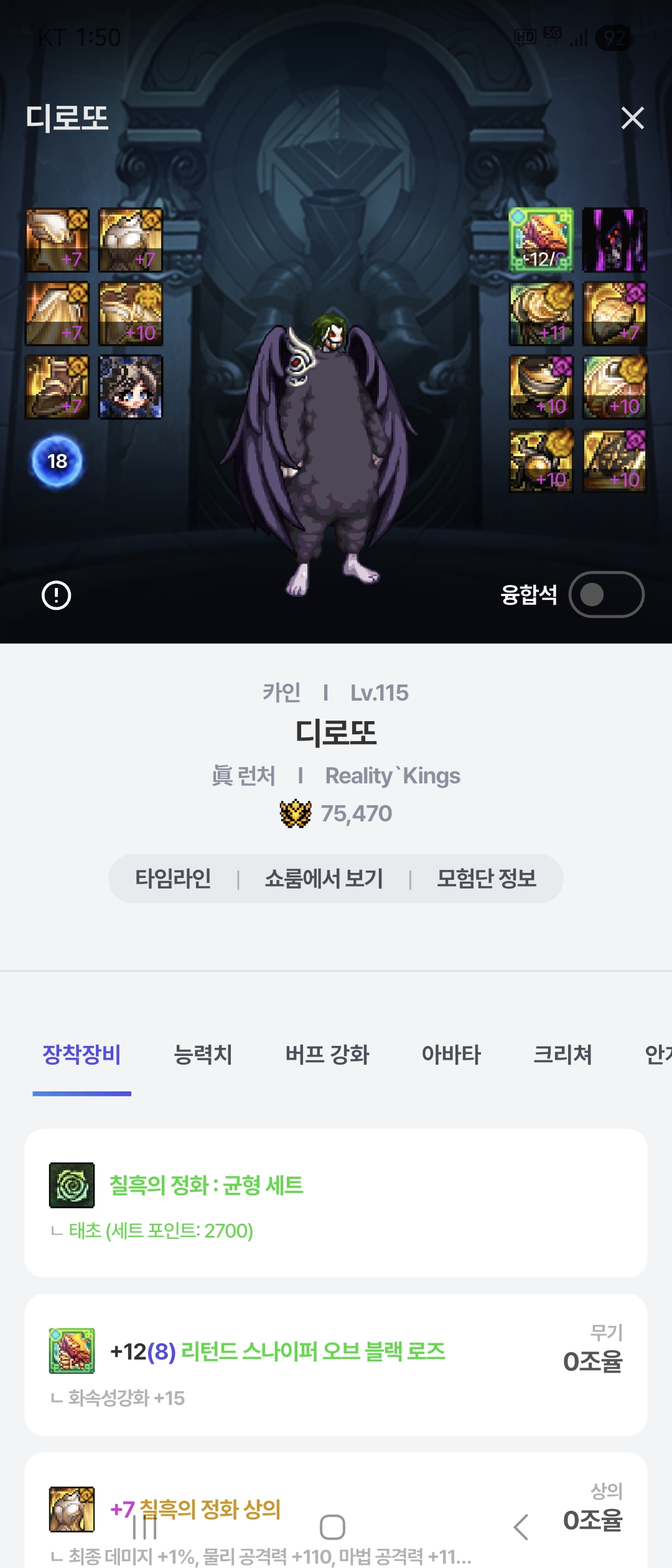Image resolution: width=672 pixels, height=1568 pixels.
Task: Open the 칠흑의 정화 : 균형 세트 card
Action: (335, 1202)
